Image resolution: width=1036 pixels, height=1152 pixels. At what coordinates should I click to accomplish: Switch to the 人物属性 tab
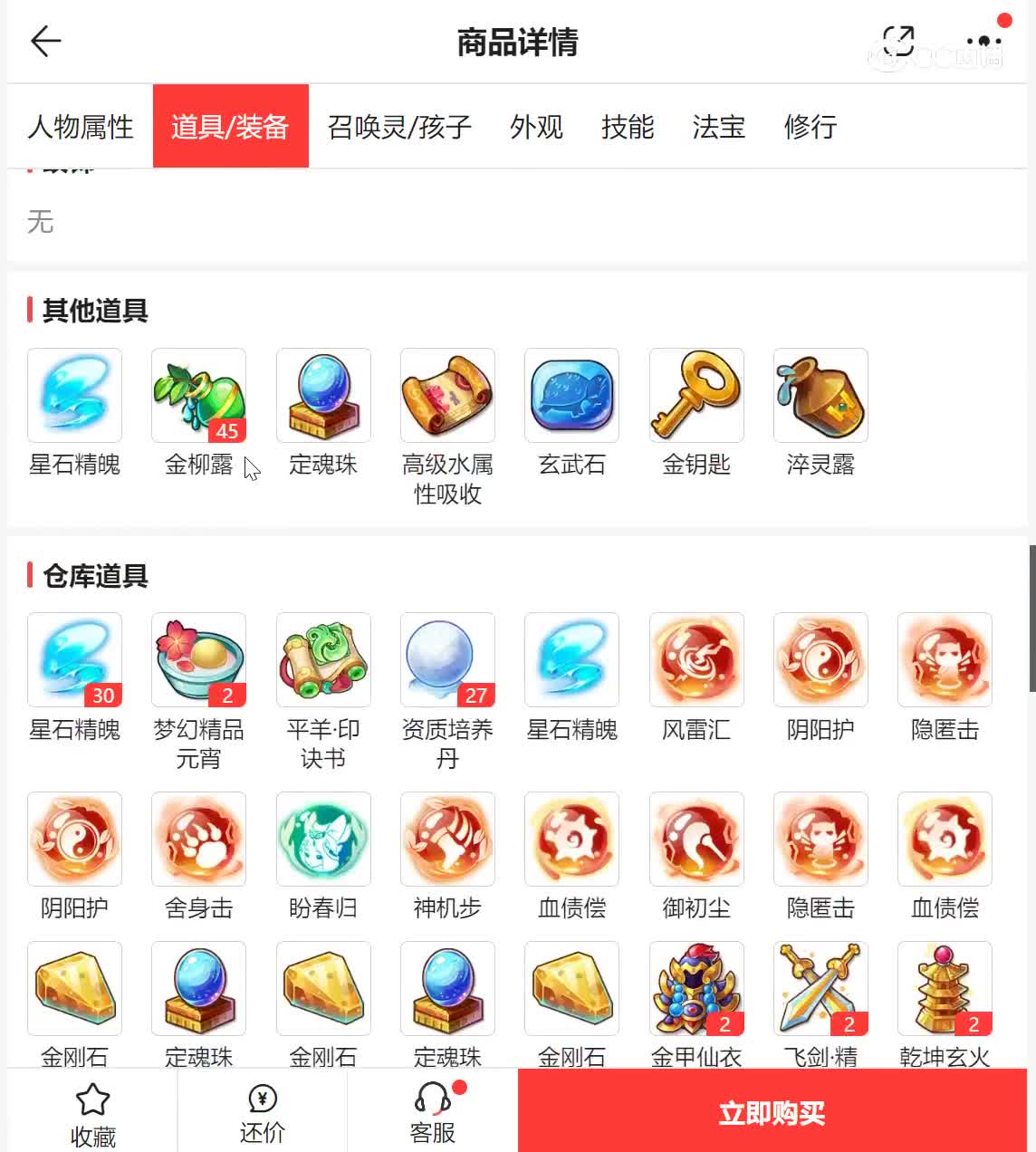[81, 127]
